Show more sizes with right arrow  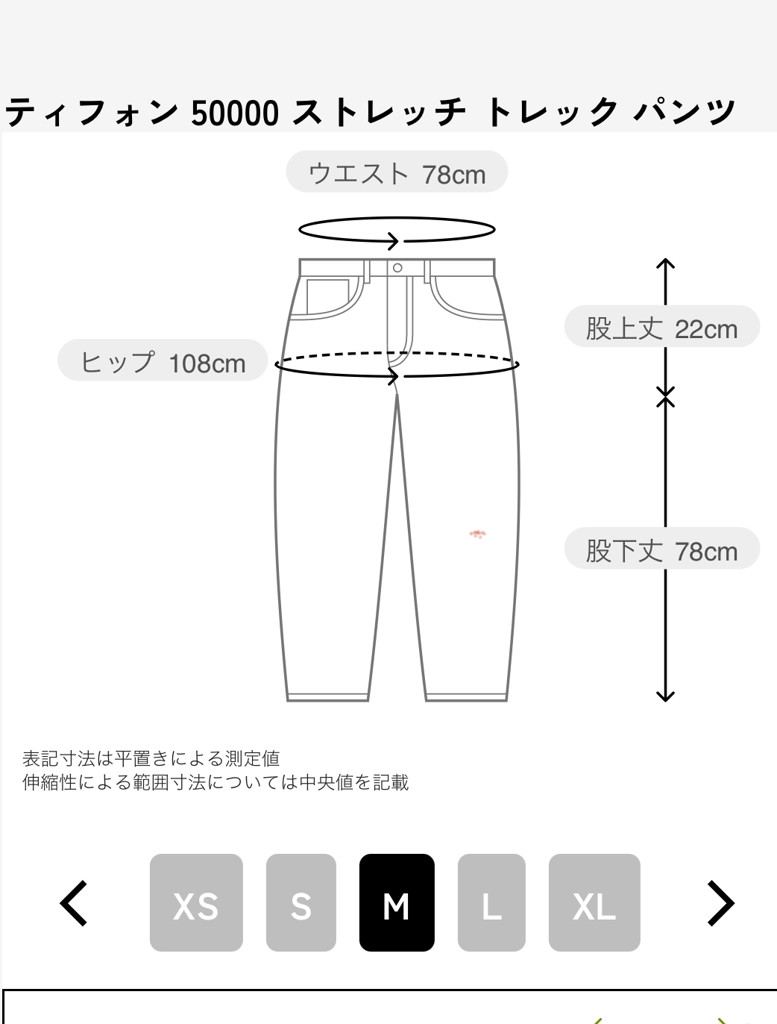tap(720, 903)
